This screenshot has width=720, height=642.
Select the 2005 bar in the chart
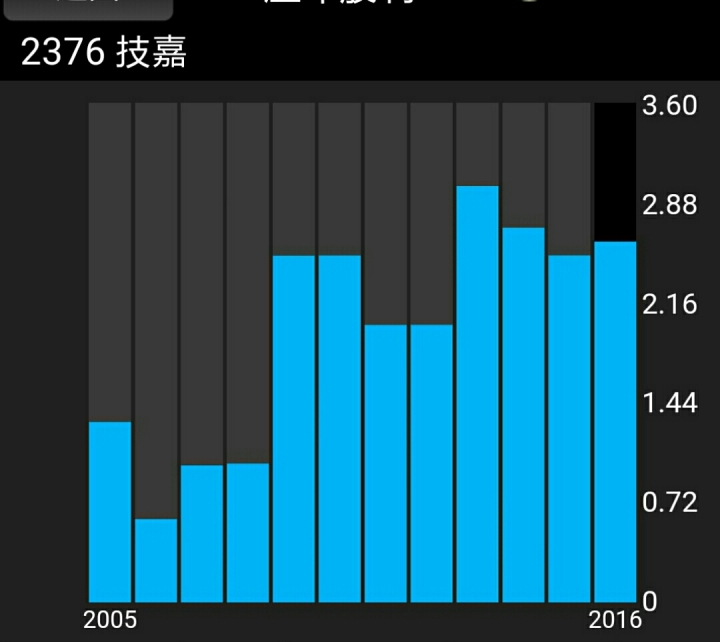(110, 511)
